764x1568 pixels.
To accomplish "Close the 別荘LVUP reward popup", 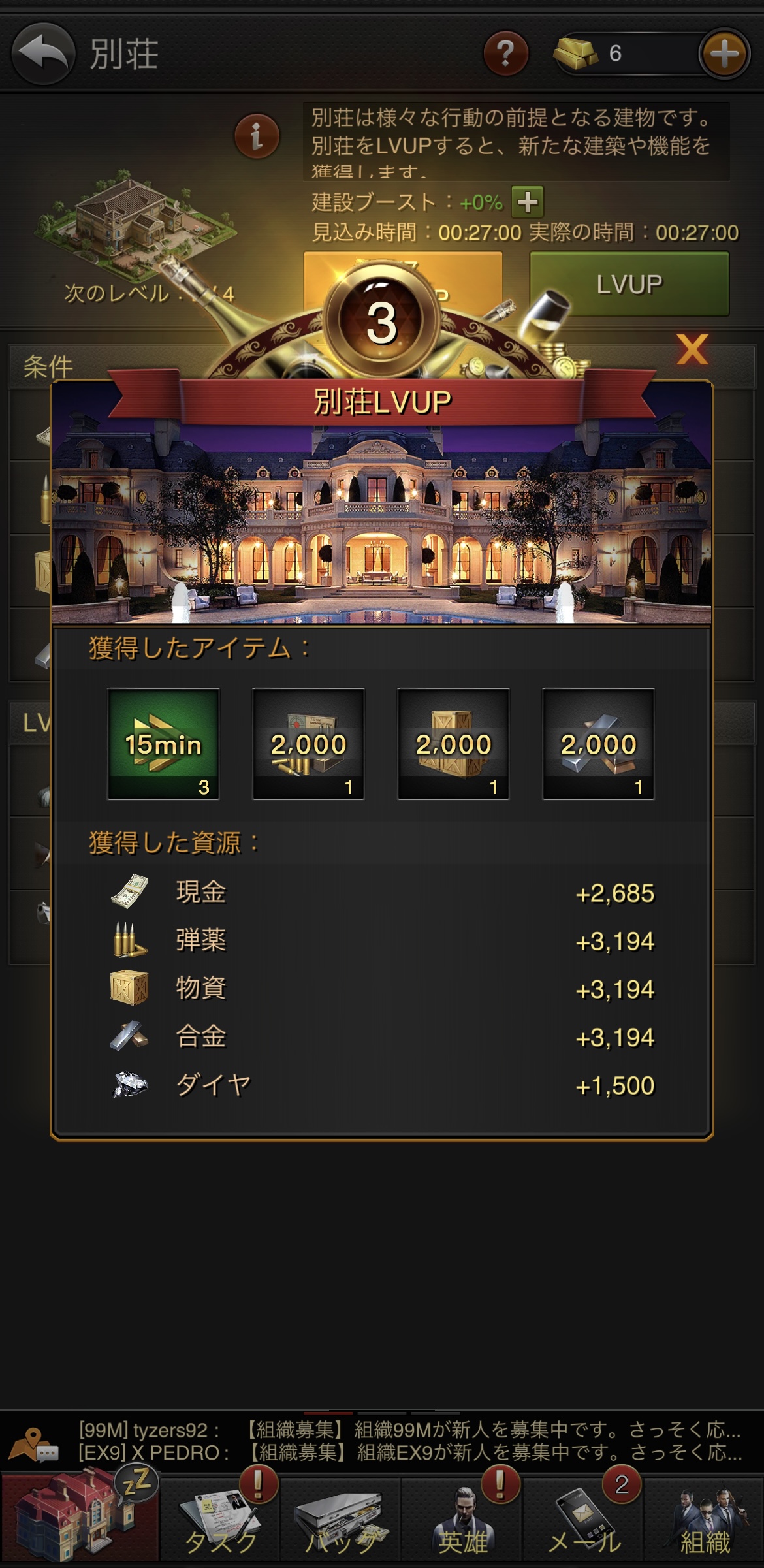I will (x=692, y=349).
